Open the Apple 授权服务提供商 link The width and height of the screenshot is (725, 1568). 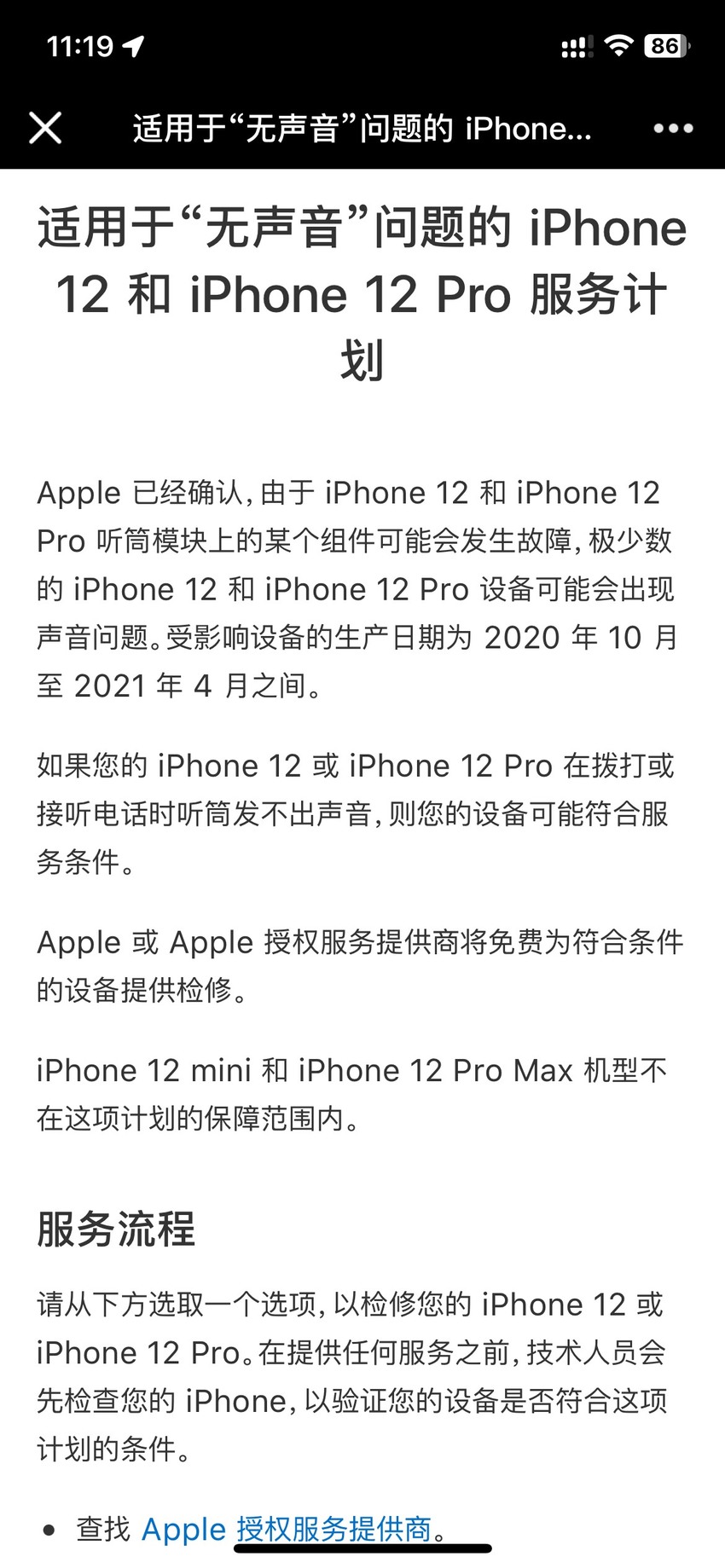[x=287, y=1528]
